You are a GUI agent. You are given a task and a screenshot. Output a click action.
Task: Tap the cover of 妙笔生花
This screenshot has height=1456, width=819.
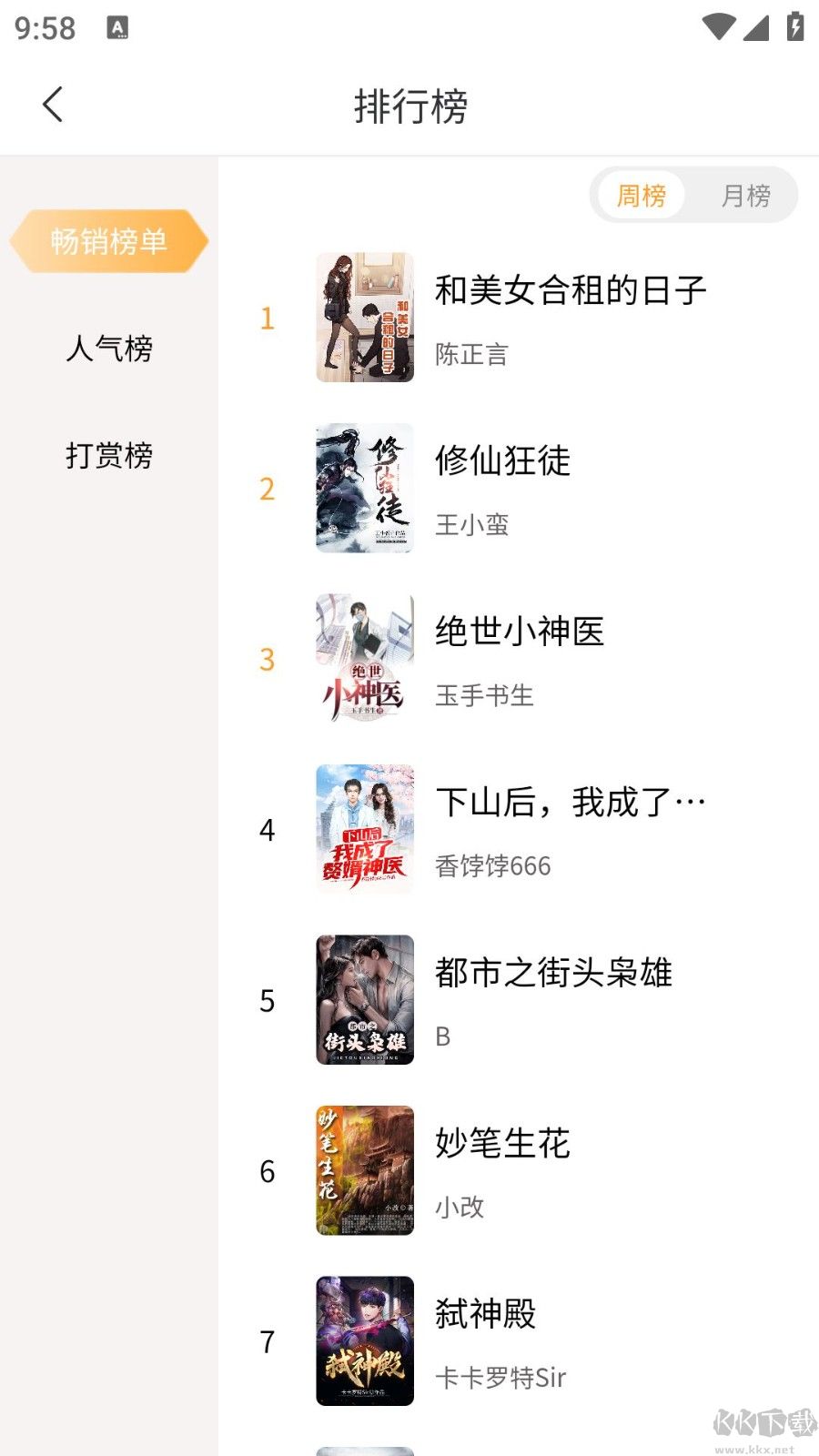[364, 1169]
